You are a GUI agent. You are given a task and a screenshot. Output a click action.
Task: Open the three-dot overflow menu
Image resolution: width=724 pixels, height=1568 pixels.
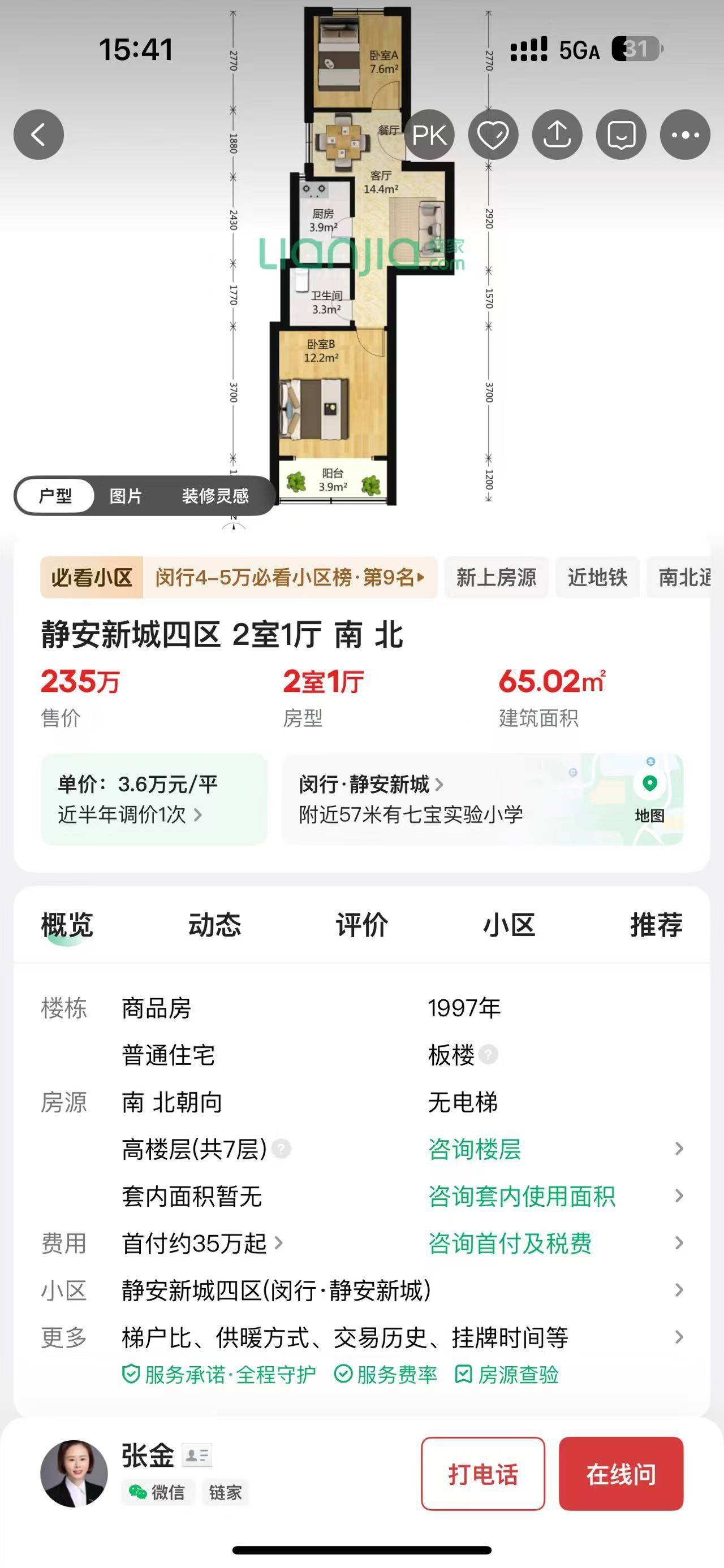[685, 135]
